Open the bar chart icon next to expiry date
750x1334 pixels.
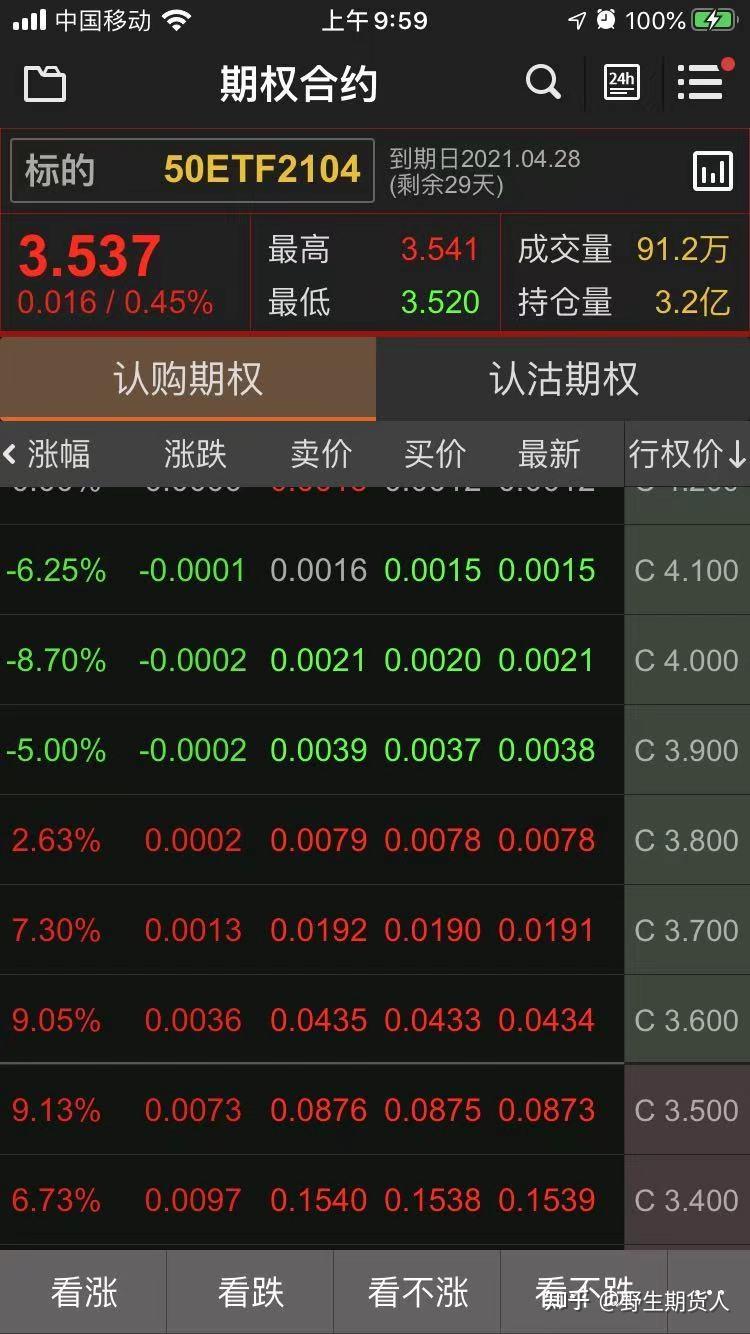(712, 170)
